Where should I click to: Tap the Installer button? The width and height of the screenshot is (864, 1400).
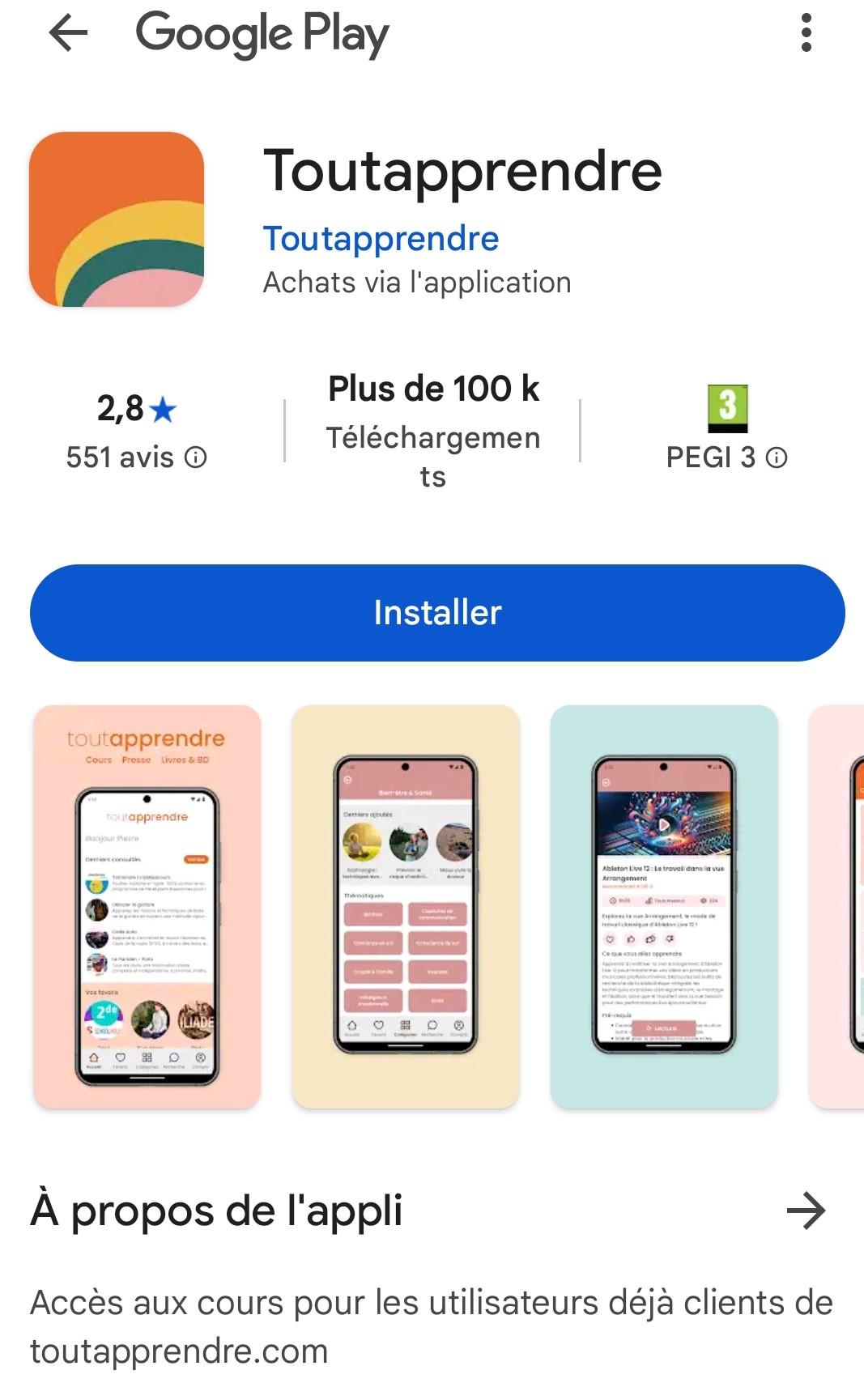point(437,613)
